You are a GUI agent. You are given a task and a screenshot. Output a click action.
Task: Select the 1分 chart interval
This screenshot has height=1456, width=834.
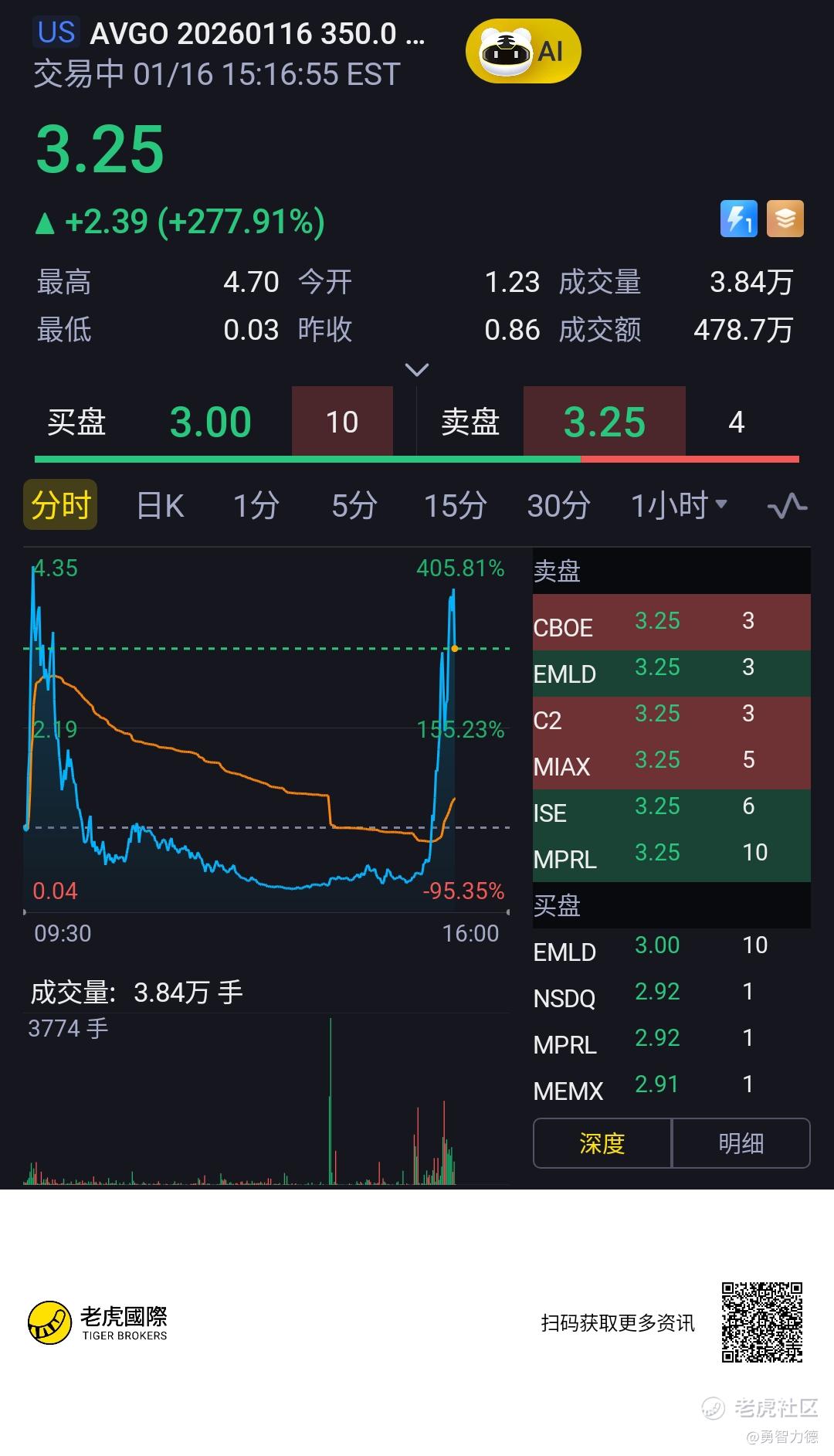256,506
